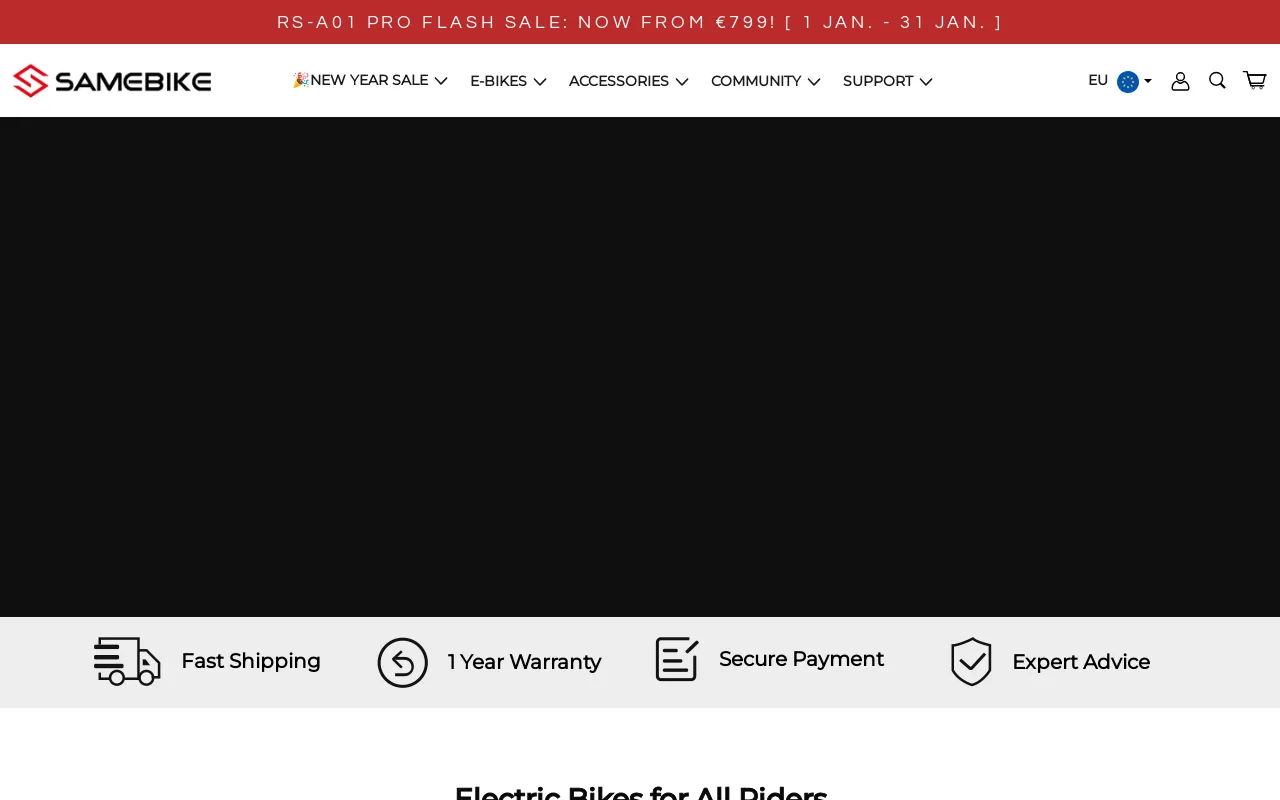Go to Samebike home via logo
The image size is (1280, 800).
click(x=112, y=81)
